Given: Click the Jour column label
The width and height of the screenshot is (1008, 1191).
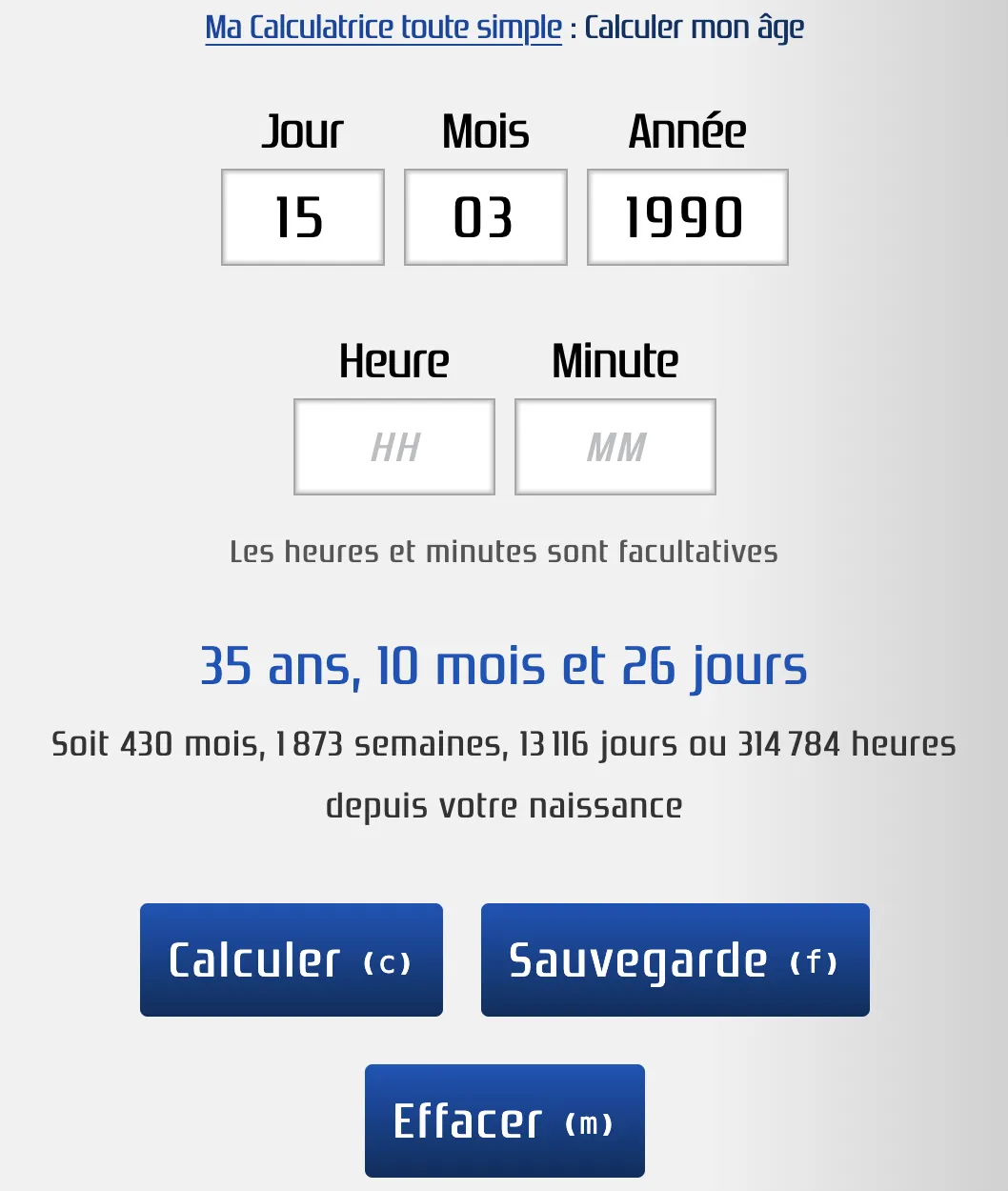Looking at the screenshot, I should pos(302,131).
